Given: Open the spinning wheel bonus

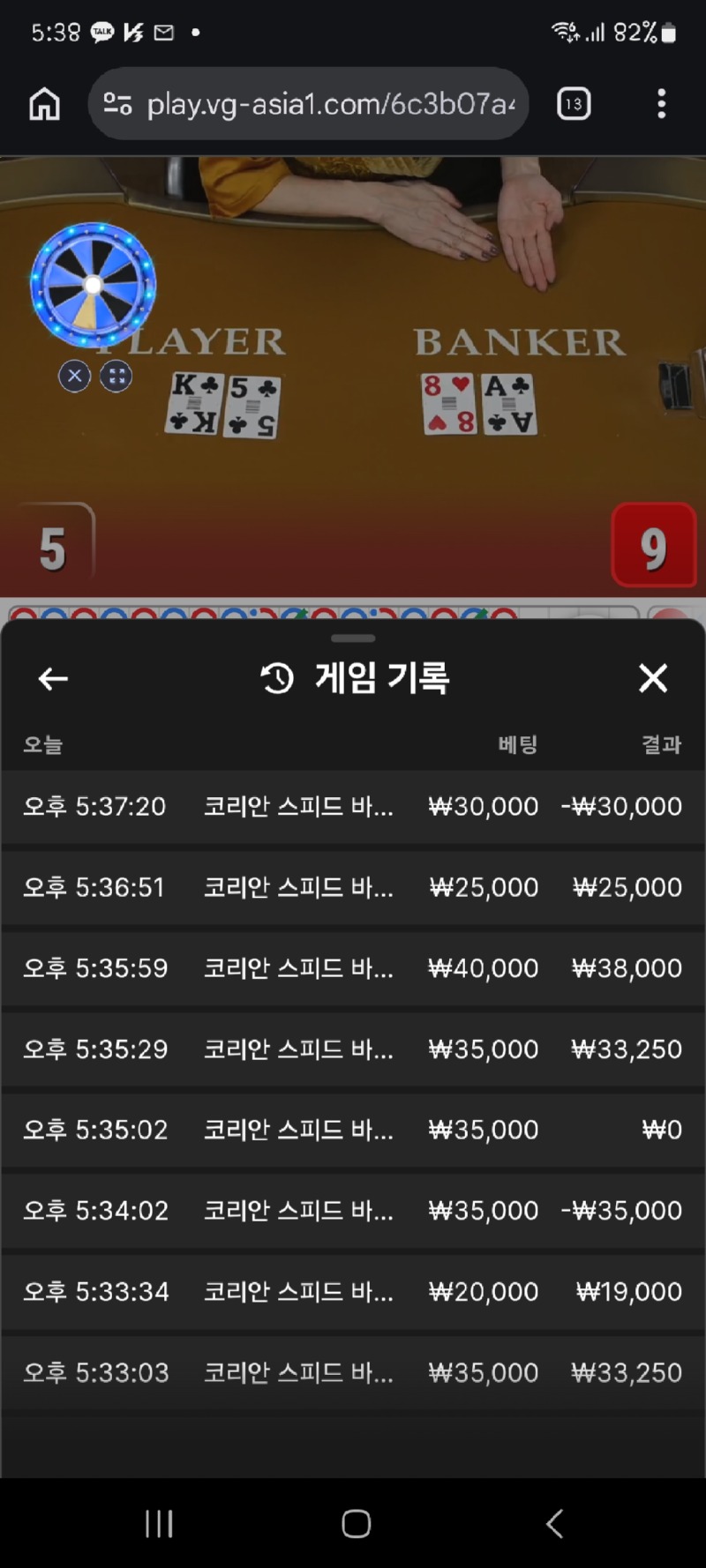Looking at the screenshot, I should tap(93, 285).
